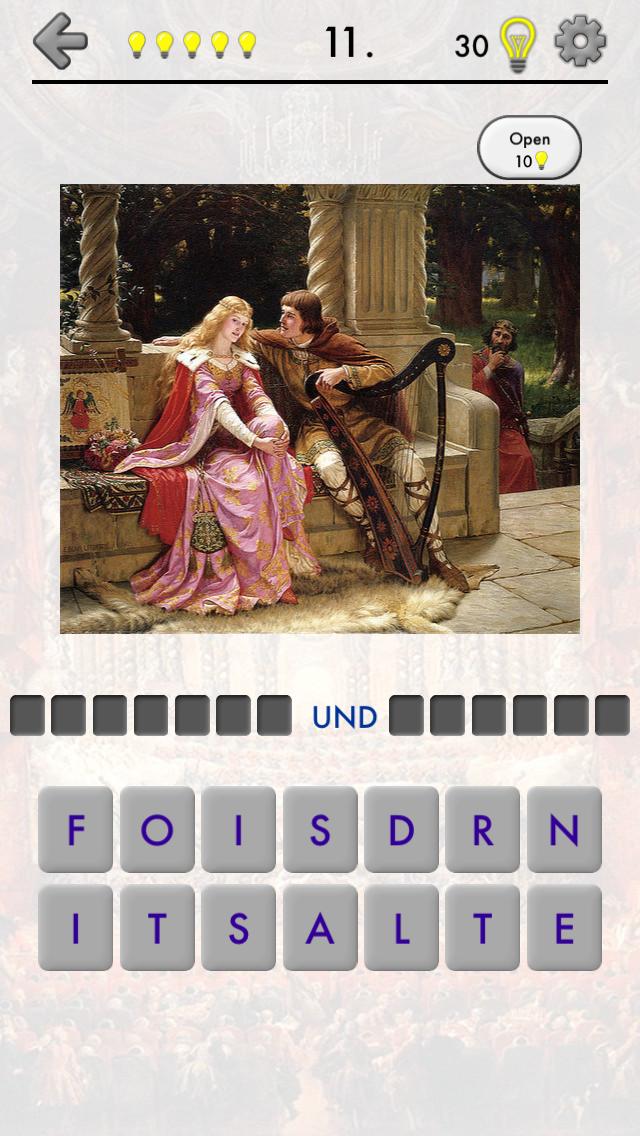Choose the letter L tile

401,927
